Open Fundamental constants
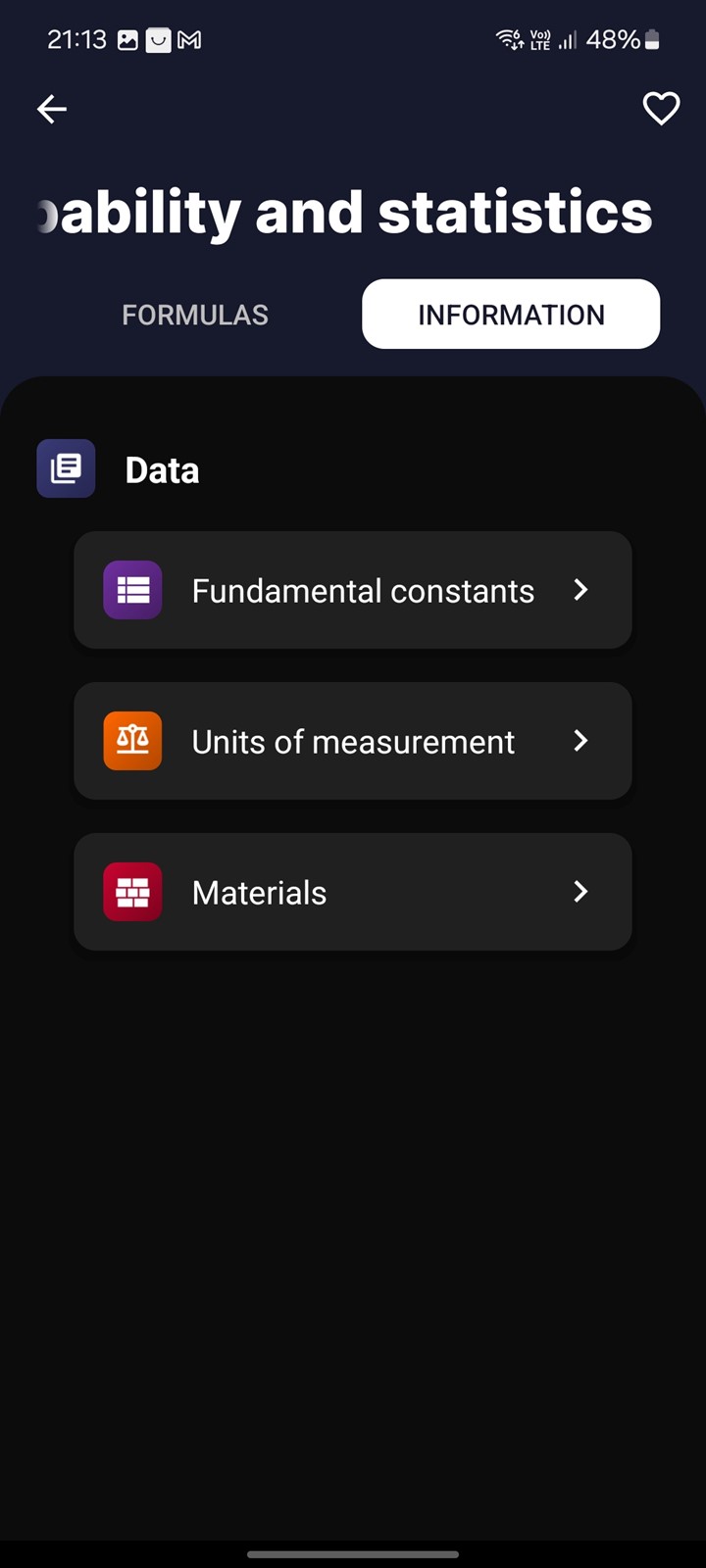 click(353, 590)
